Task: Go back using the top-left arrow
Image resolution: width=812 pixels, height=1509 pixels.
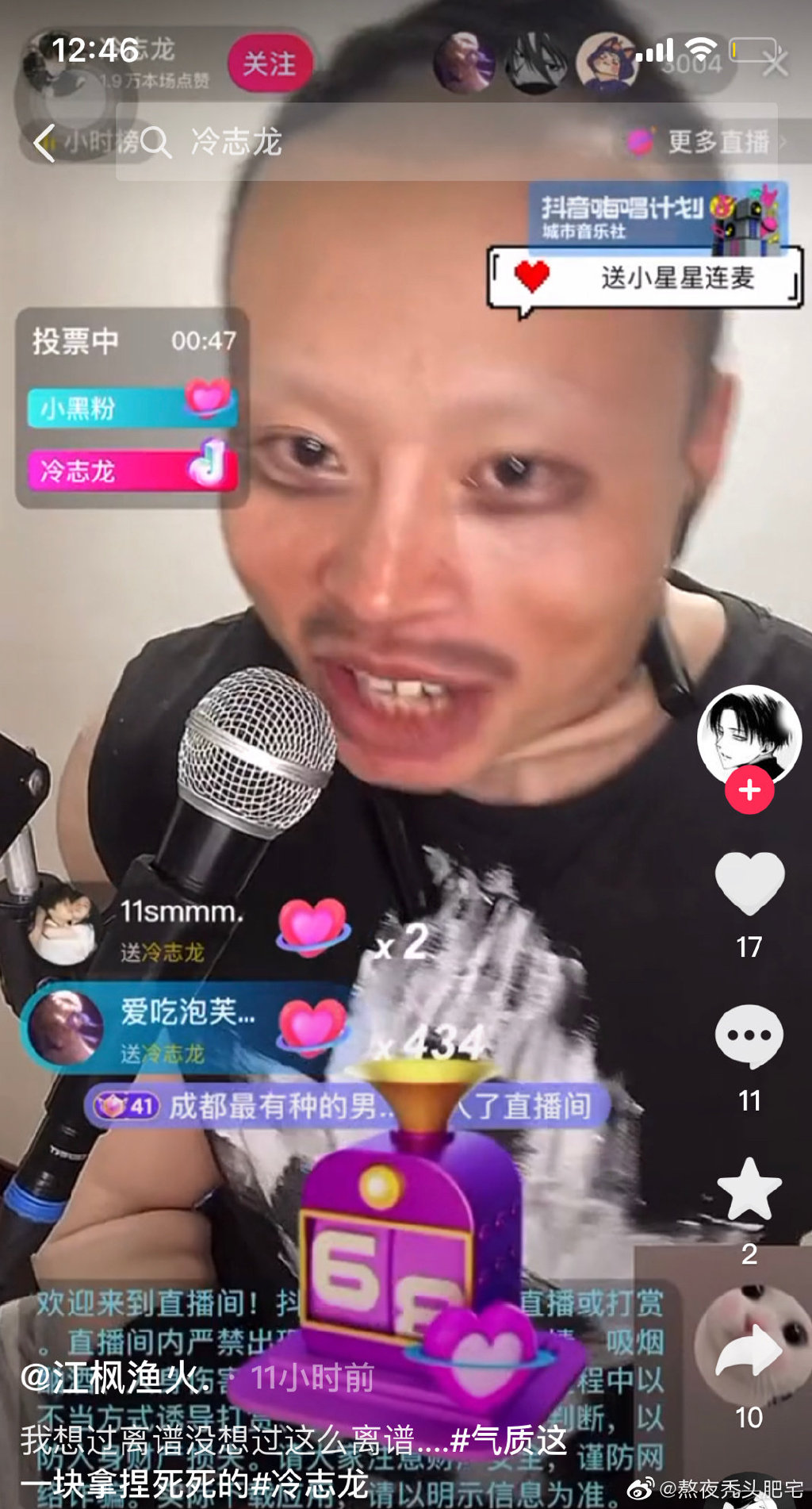Action: tap(45, 144)
